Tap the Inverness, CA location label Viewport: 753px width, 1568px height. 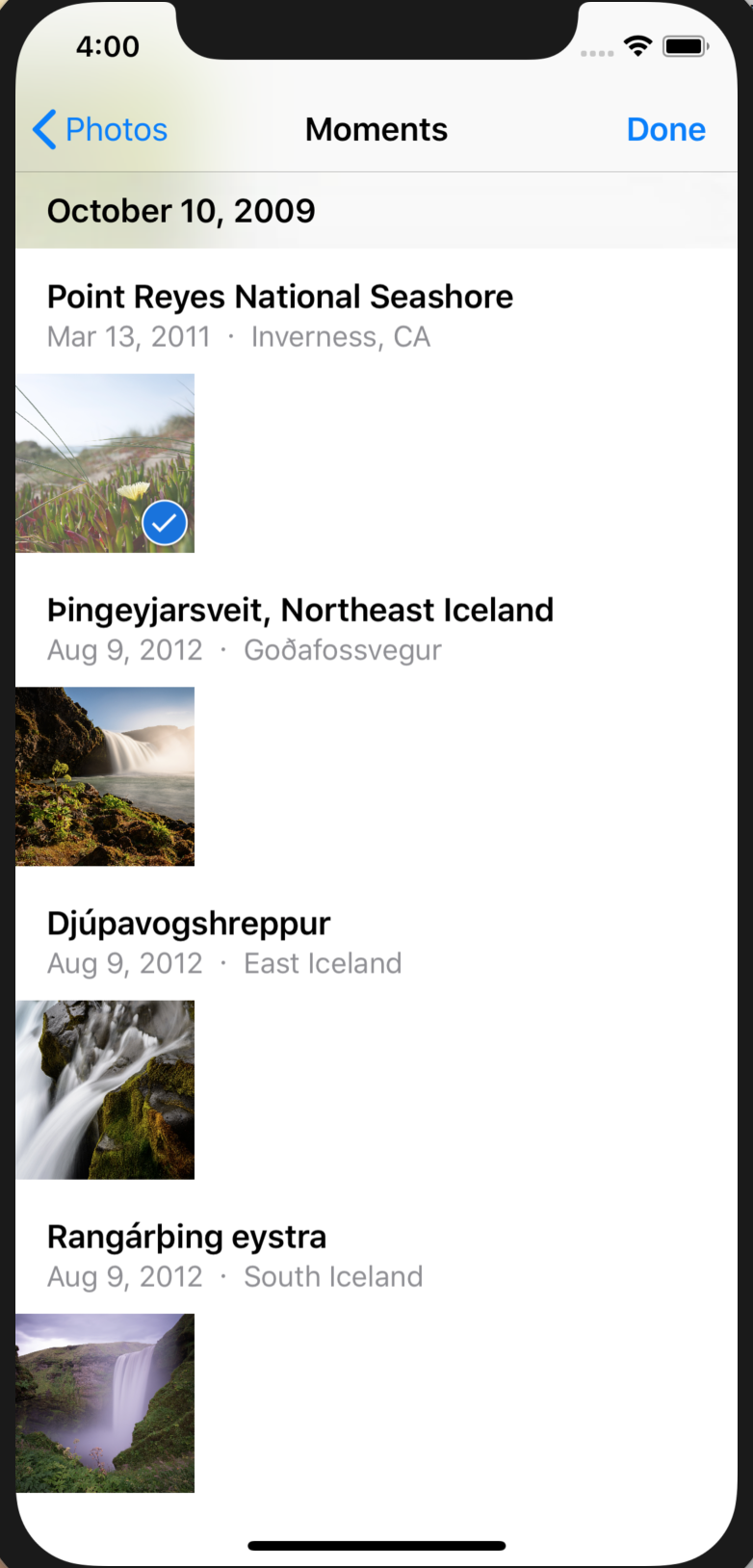[x=341, y=337]
